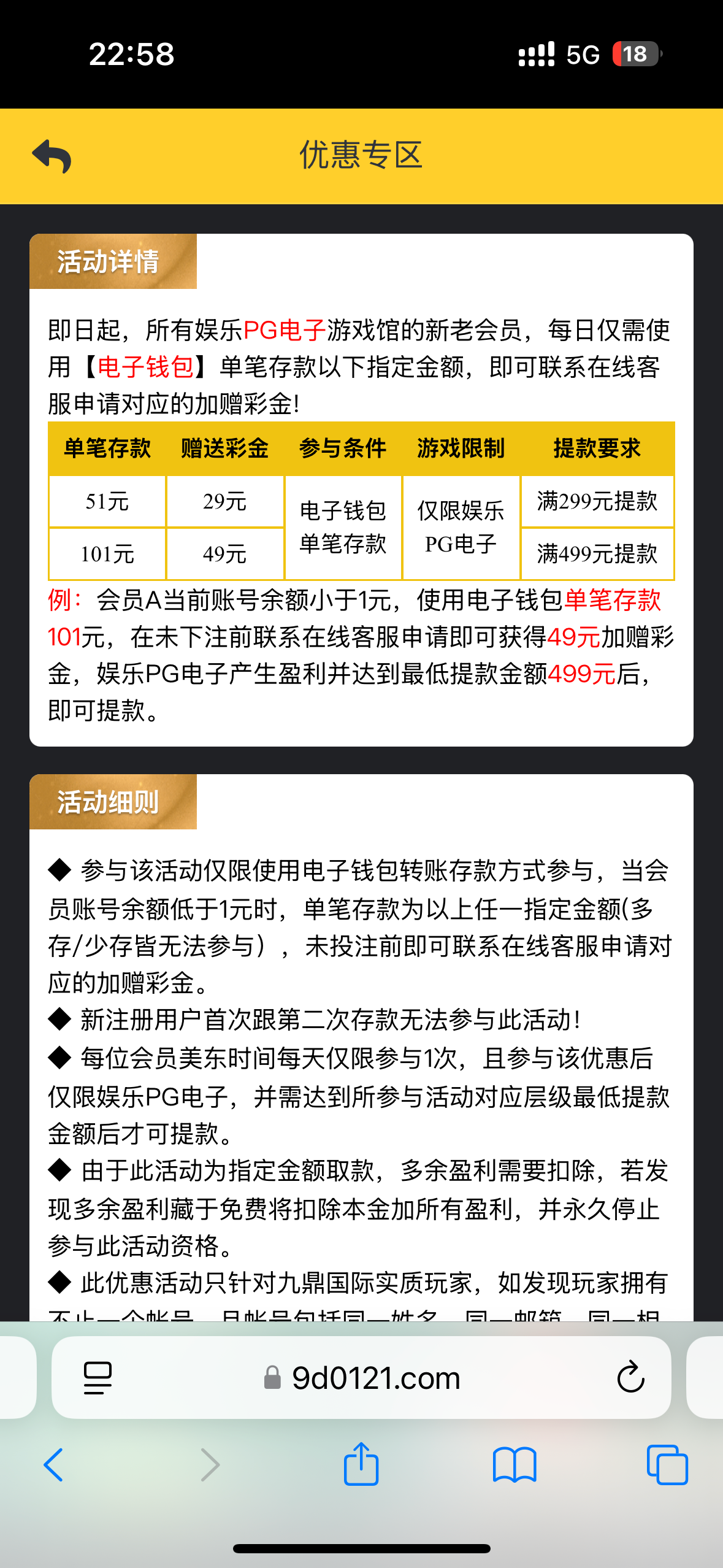Select the 活动详情 section header
723x1568 pixels.
[107, 263]
